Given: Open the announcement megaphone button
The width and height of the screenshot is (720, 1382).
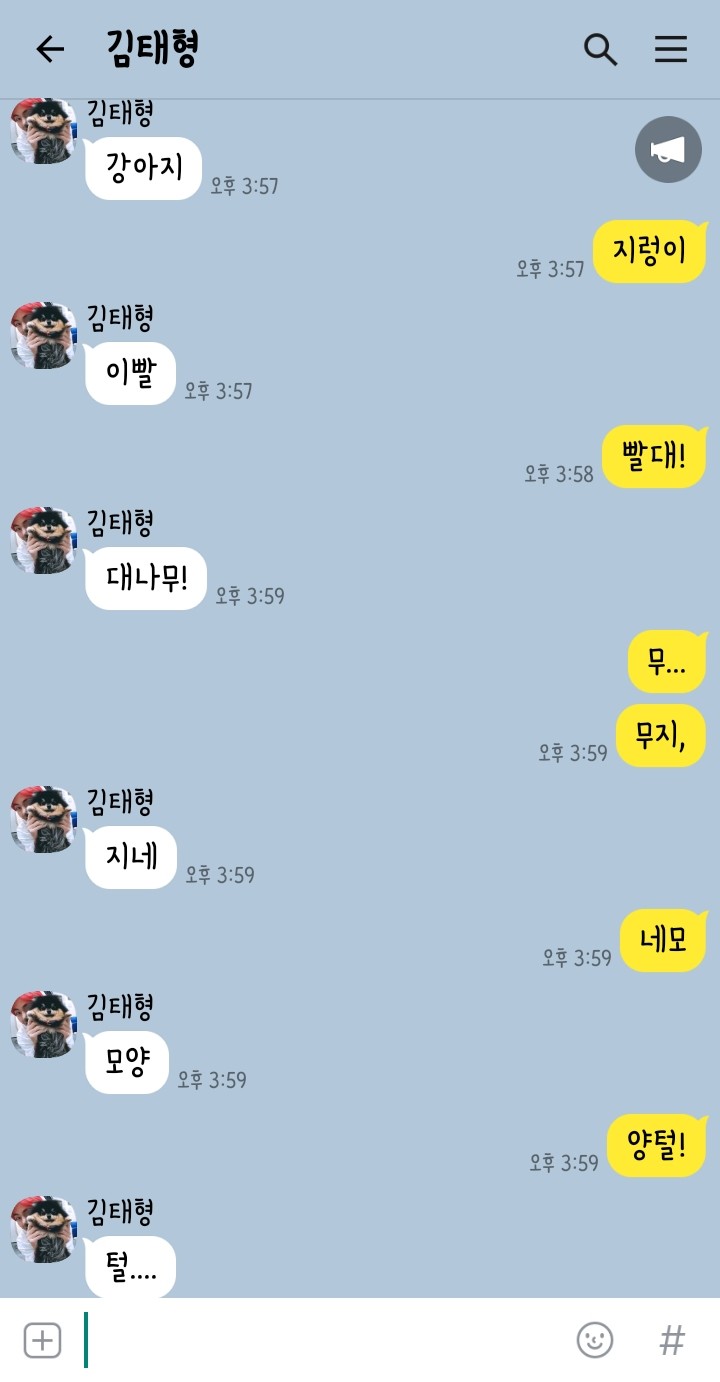Looking at the screenshot, I should pos(668,150).
